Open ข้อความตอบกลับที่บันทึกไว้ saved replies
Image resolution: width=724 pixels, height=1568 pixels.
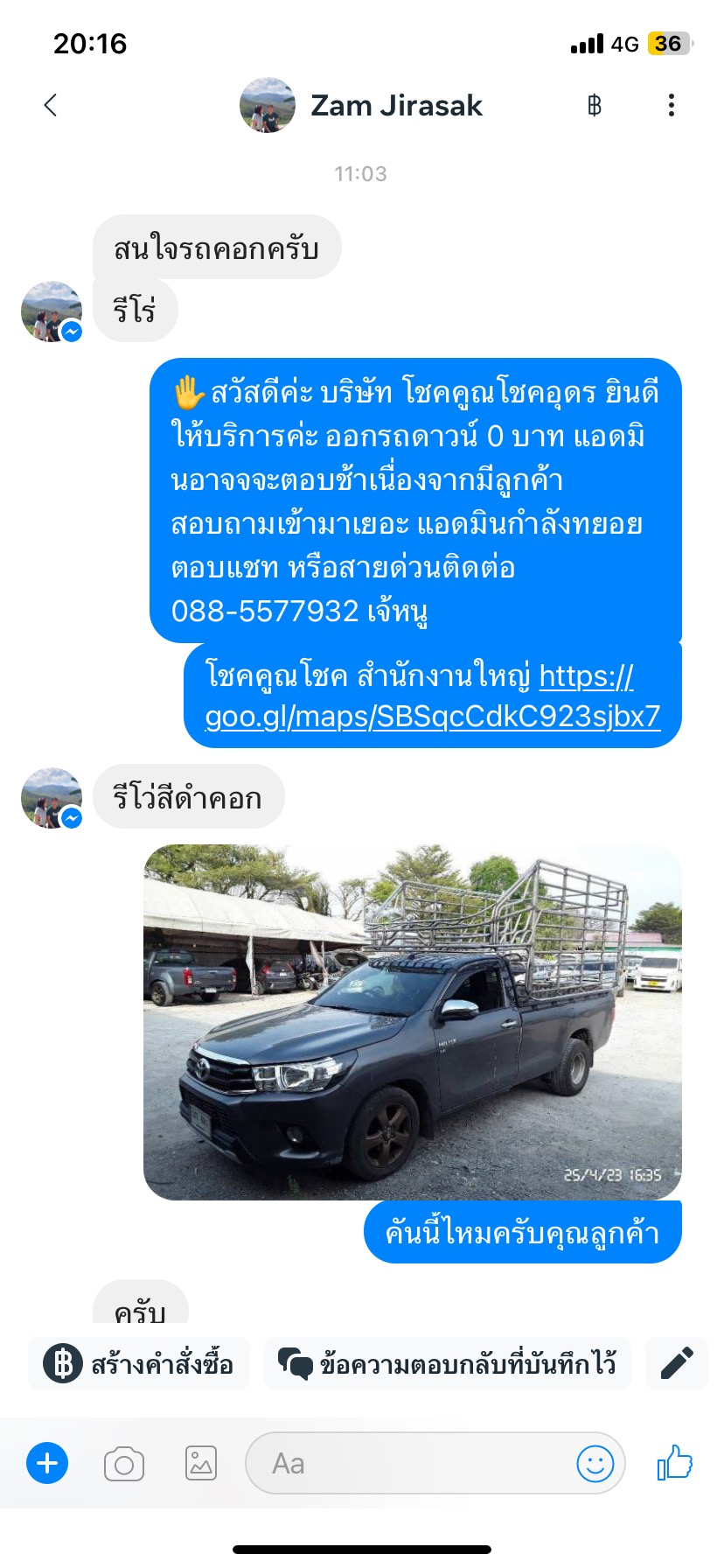pos(447,1363)
